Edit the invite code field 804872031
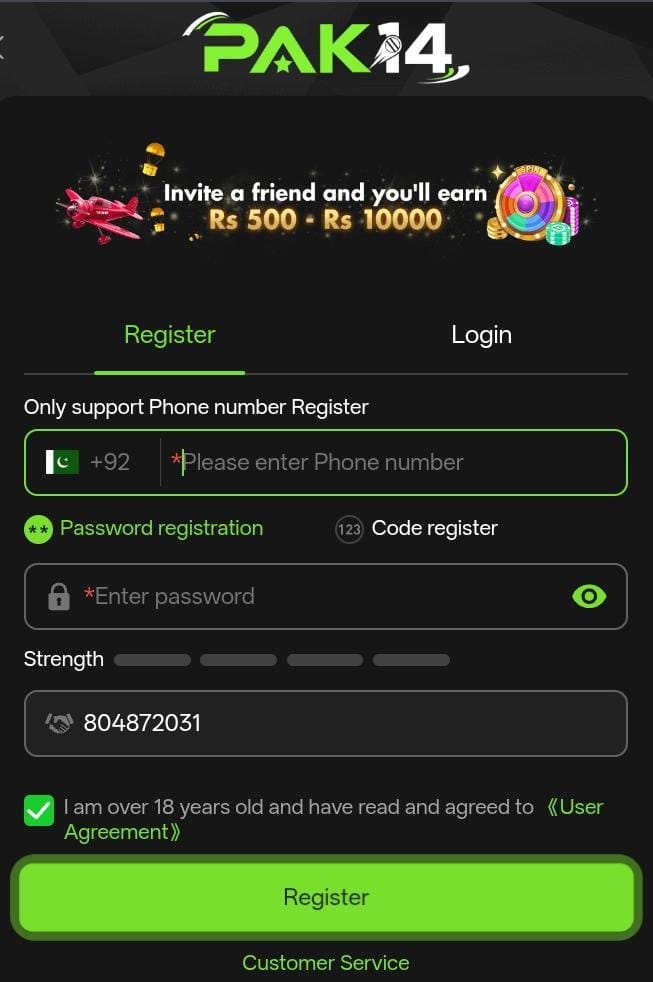 point(326,723)
